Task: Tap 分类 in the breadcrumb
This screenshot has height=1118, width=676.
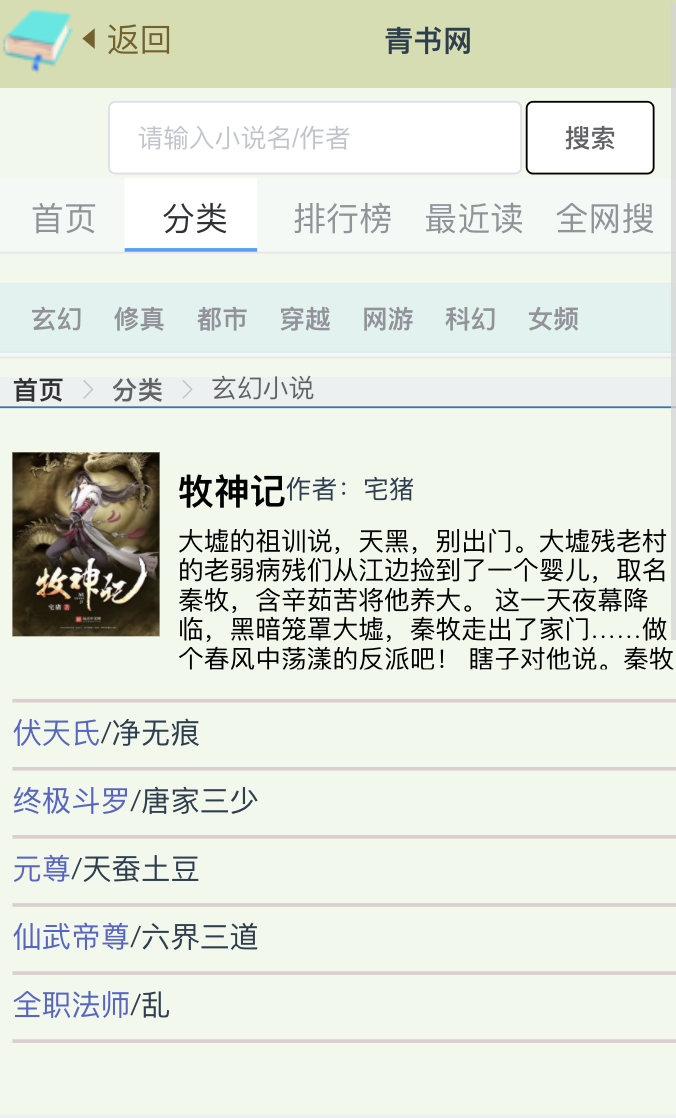Action: 137,390
